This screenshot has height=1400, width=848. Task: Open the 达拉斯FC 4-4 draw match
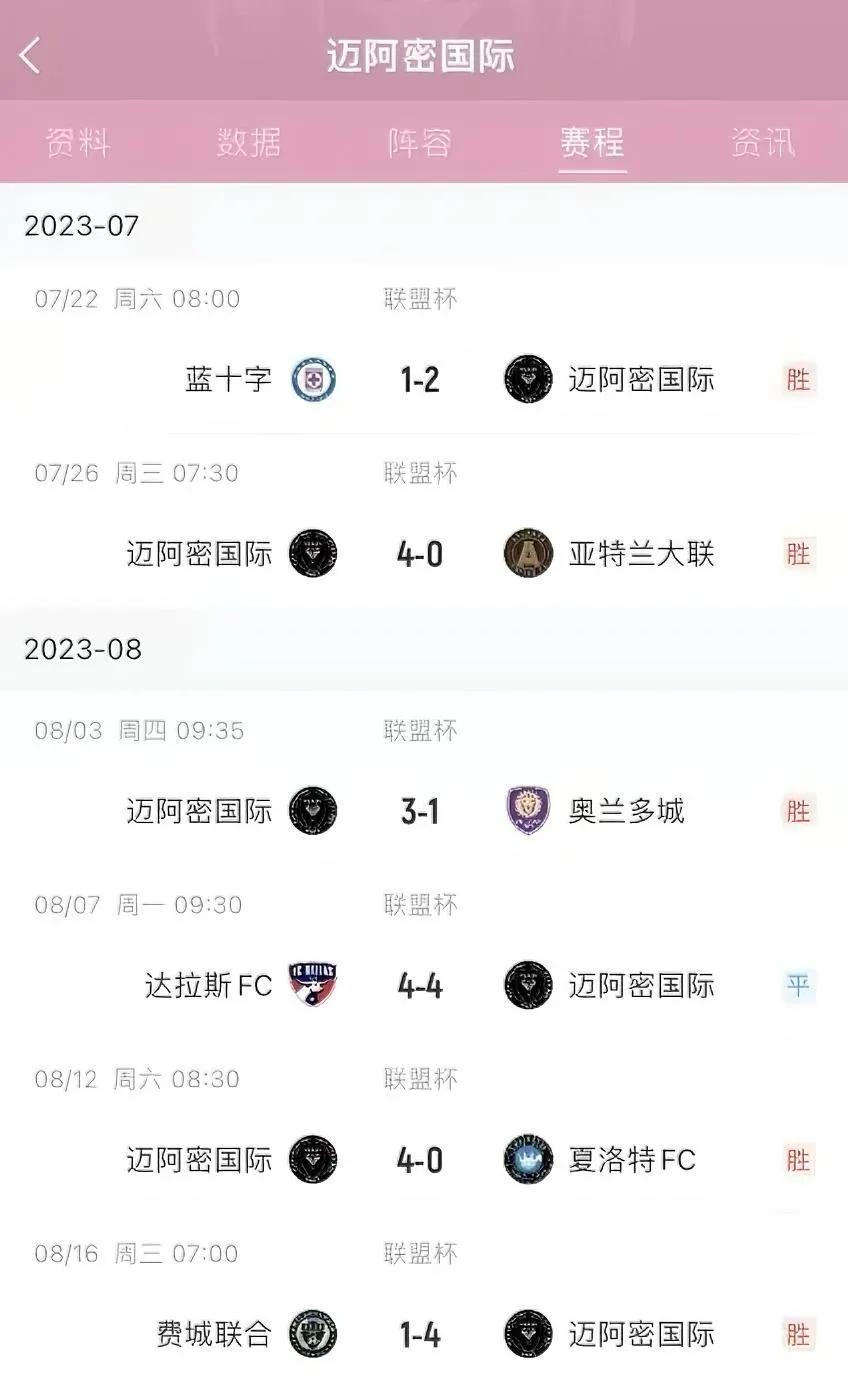coord(424,953)
